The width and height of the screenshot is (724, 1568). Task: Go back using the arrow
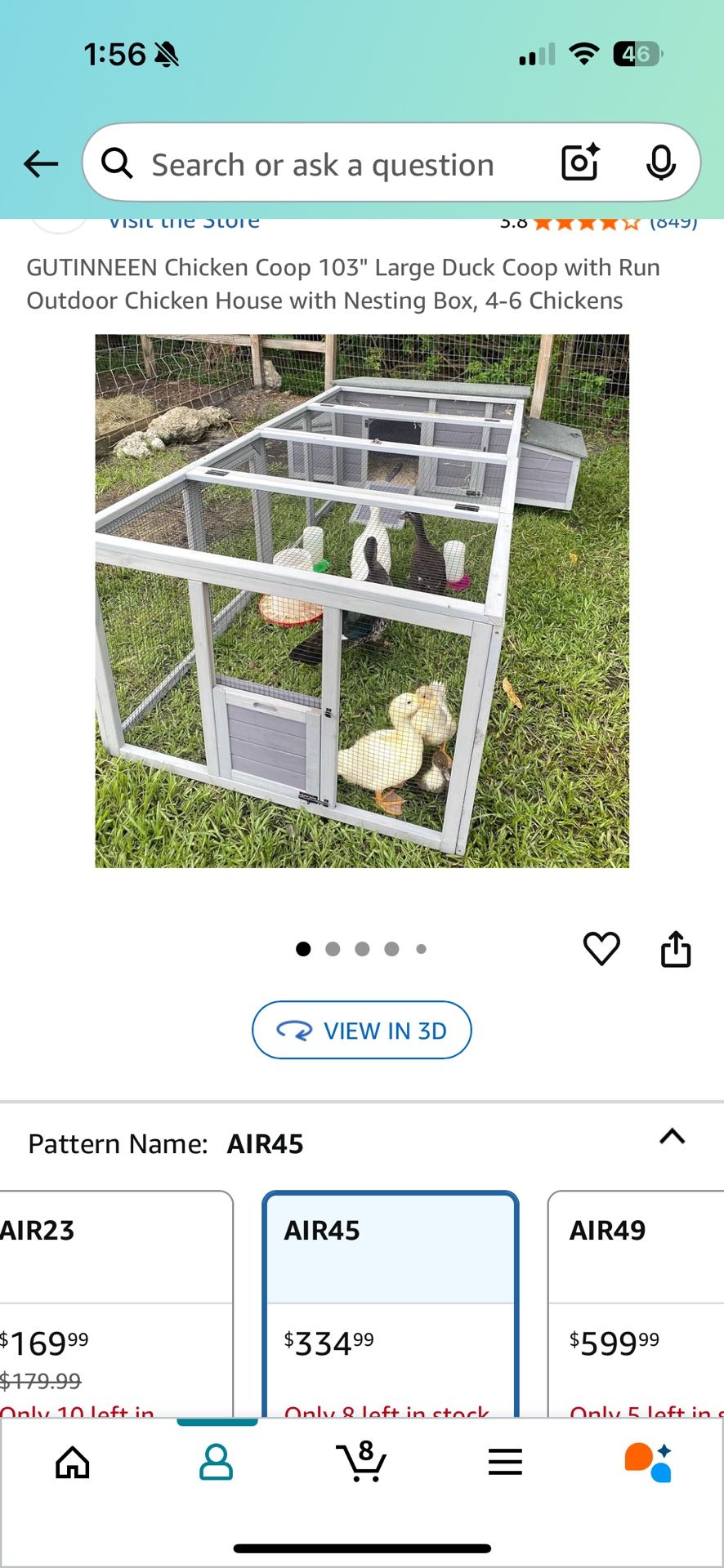point(41,164)
